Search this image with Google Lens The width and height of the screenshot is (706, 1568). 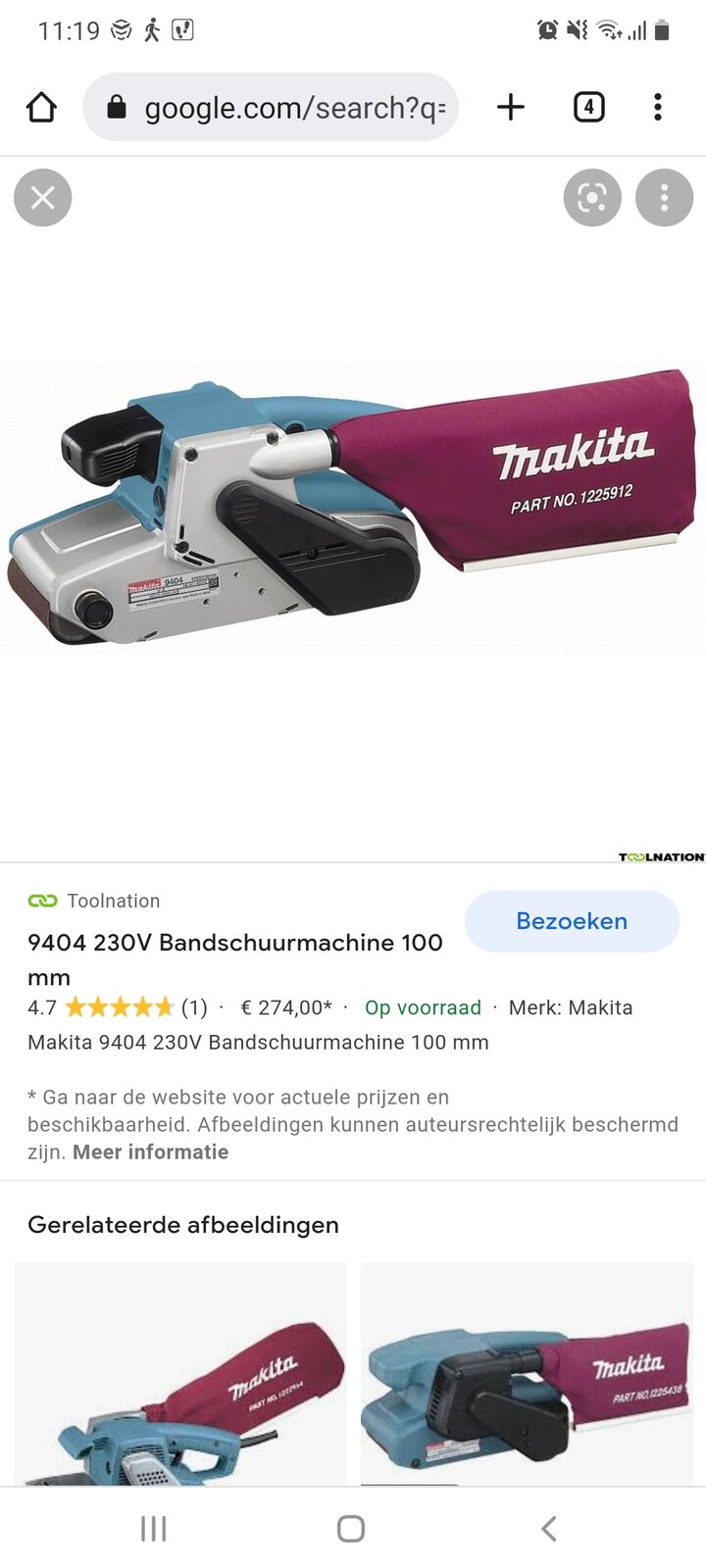[592, 198]
